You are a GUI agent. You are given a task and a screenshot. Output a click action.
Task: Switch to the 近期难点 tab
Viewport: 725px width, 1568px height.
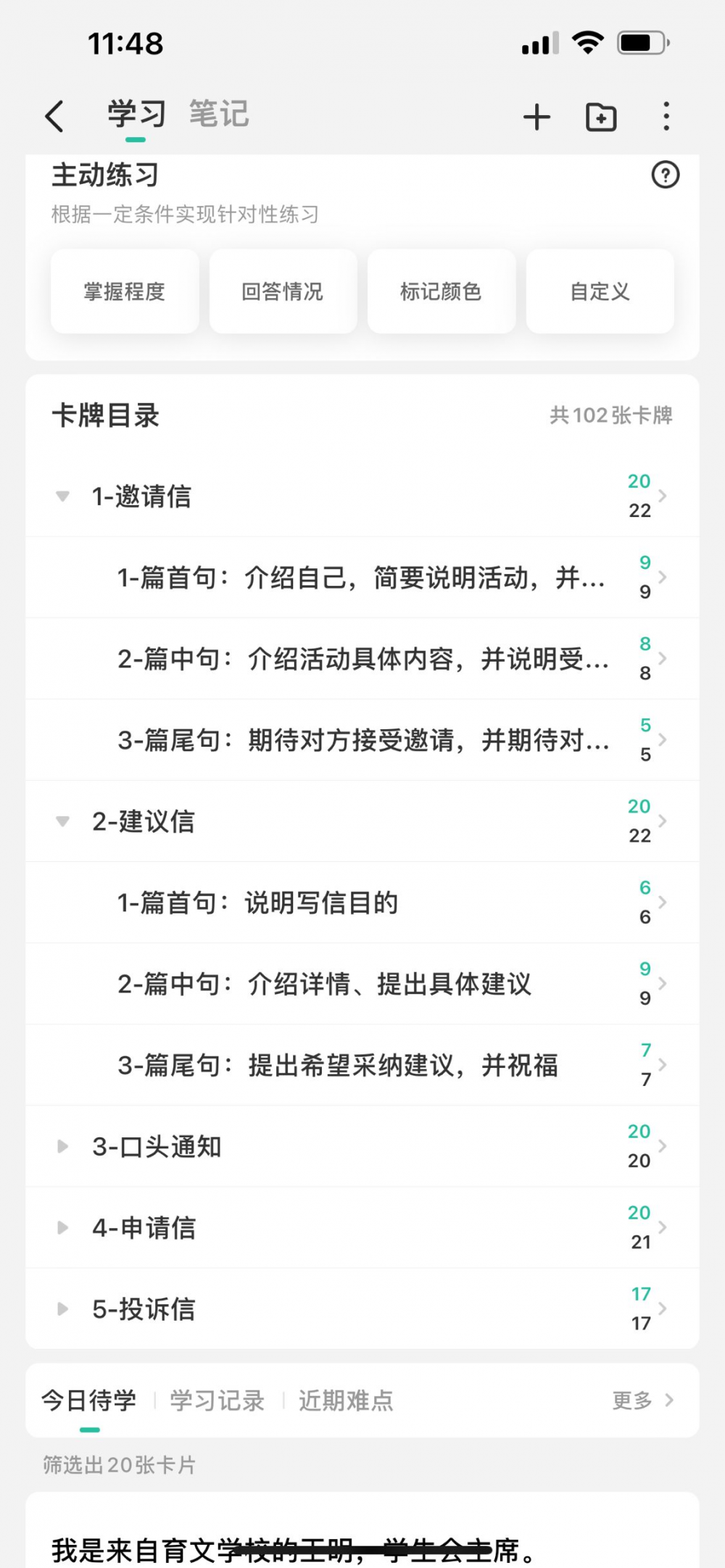click(346, 1401)
